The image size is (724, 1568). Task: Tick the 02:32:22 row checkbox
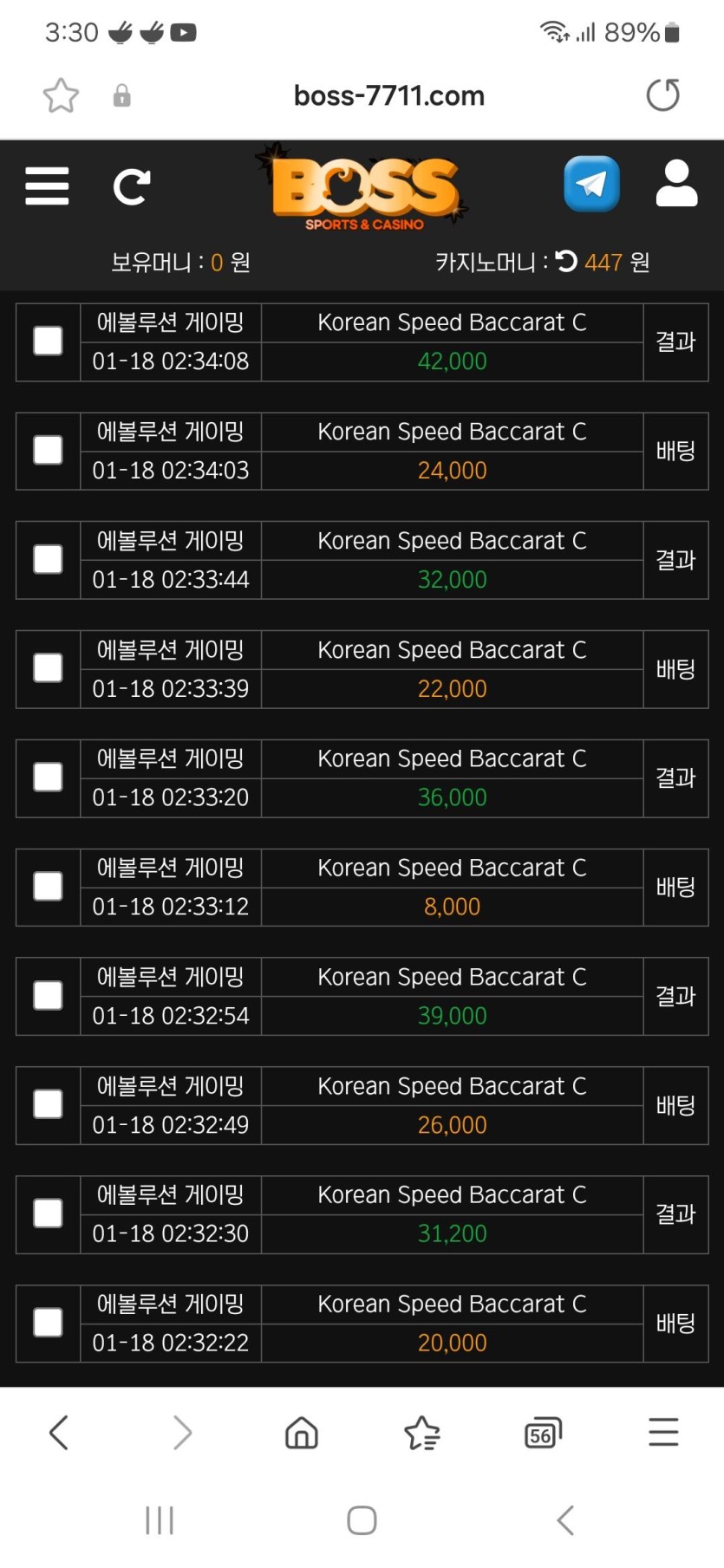pos(48,1323)
